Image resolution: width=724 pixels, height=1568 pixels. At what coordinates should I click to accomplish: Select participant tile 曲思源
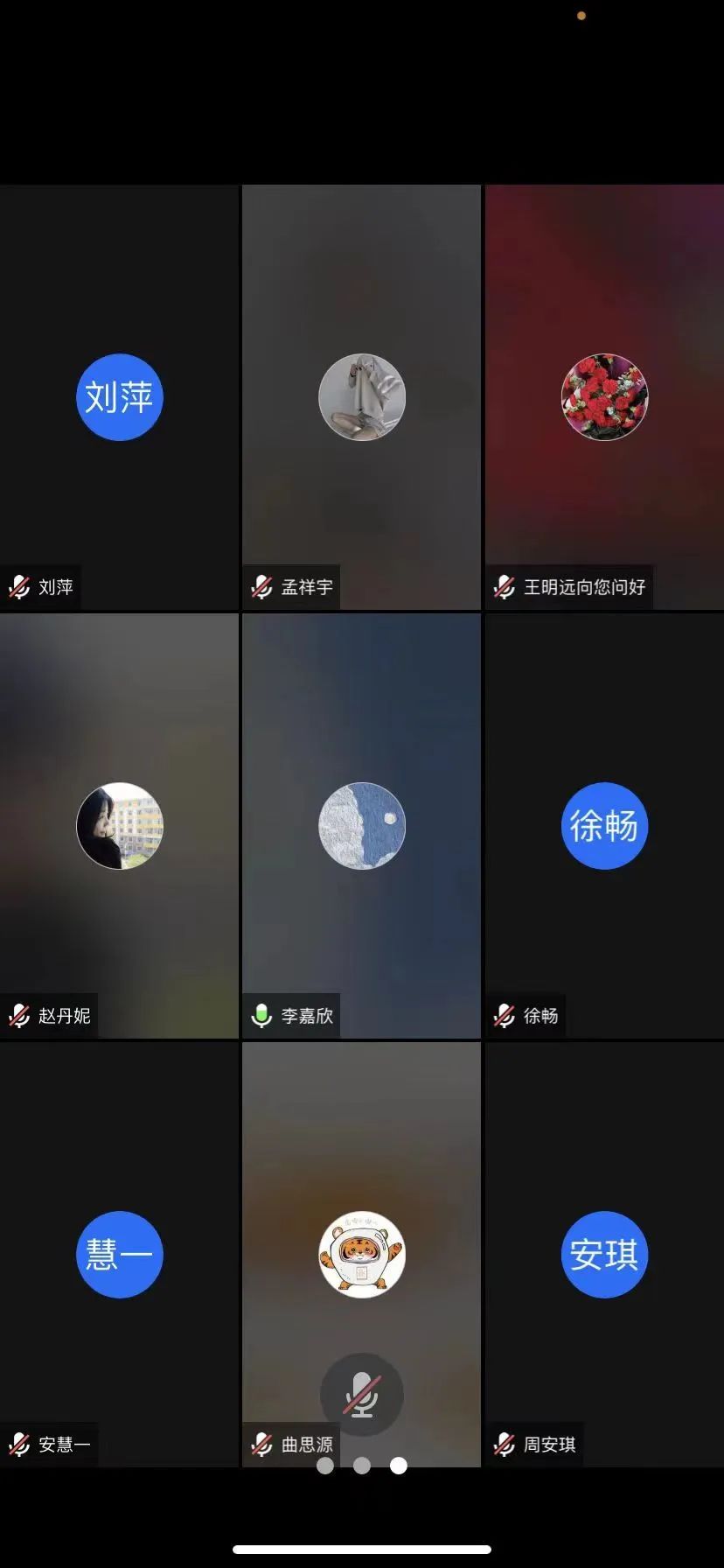[361, 1255]
